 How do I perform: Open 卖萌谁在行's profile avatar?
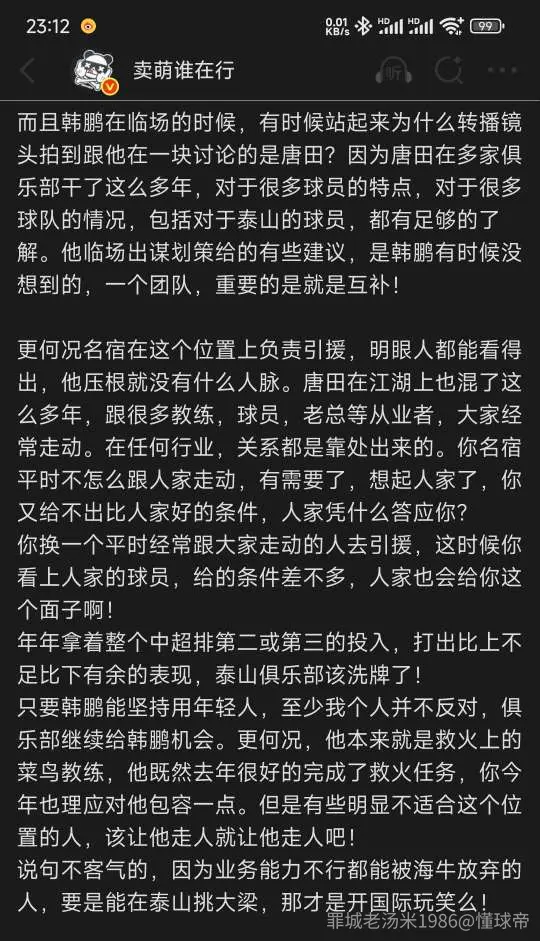[x=97, y=71]
